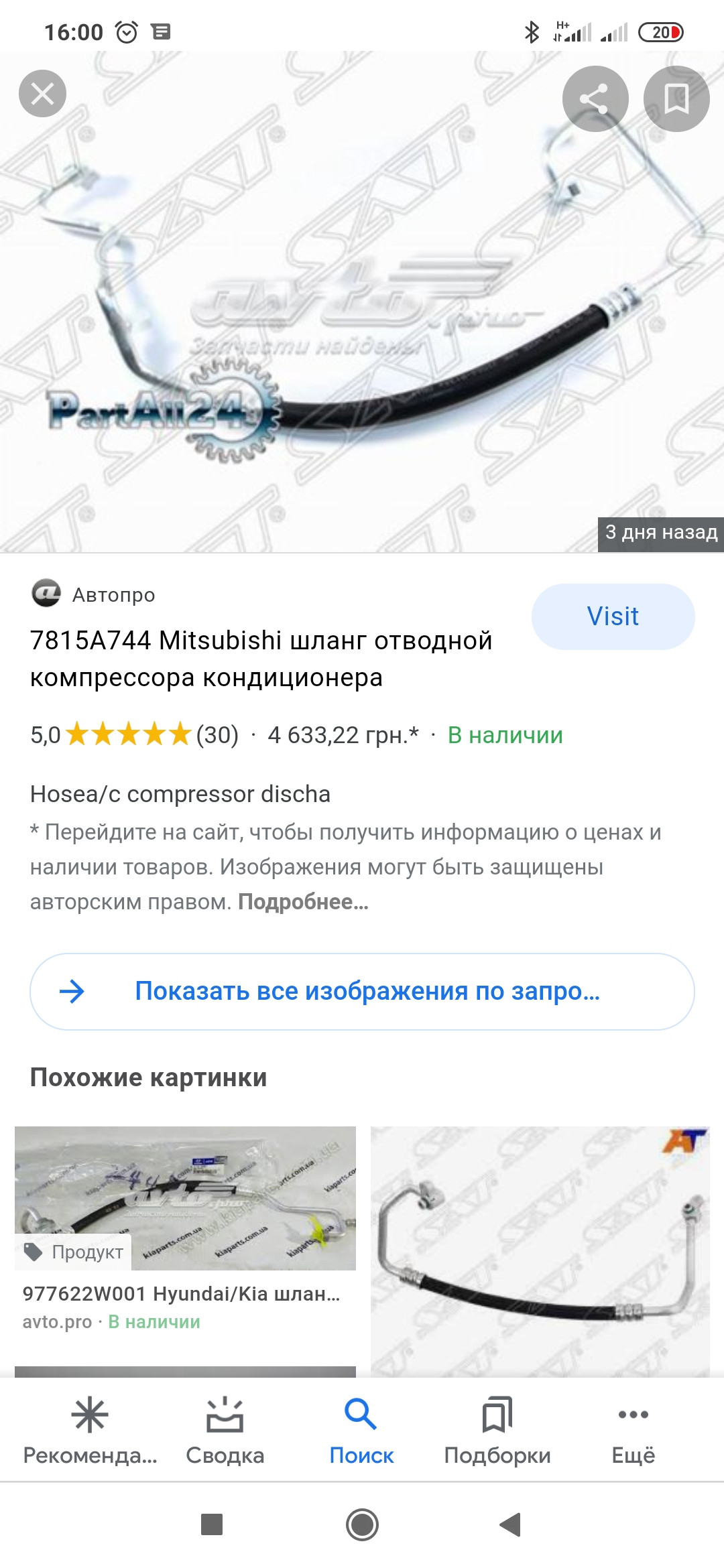Open Подробнее link about copyright
Viewport: 724px width, 1568px height.
(x=303, y=902)
